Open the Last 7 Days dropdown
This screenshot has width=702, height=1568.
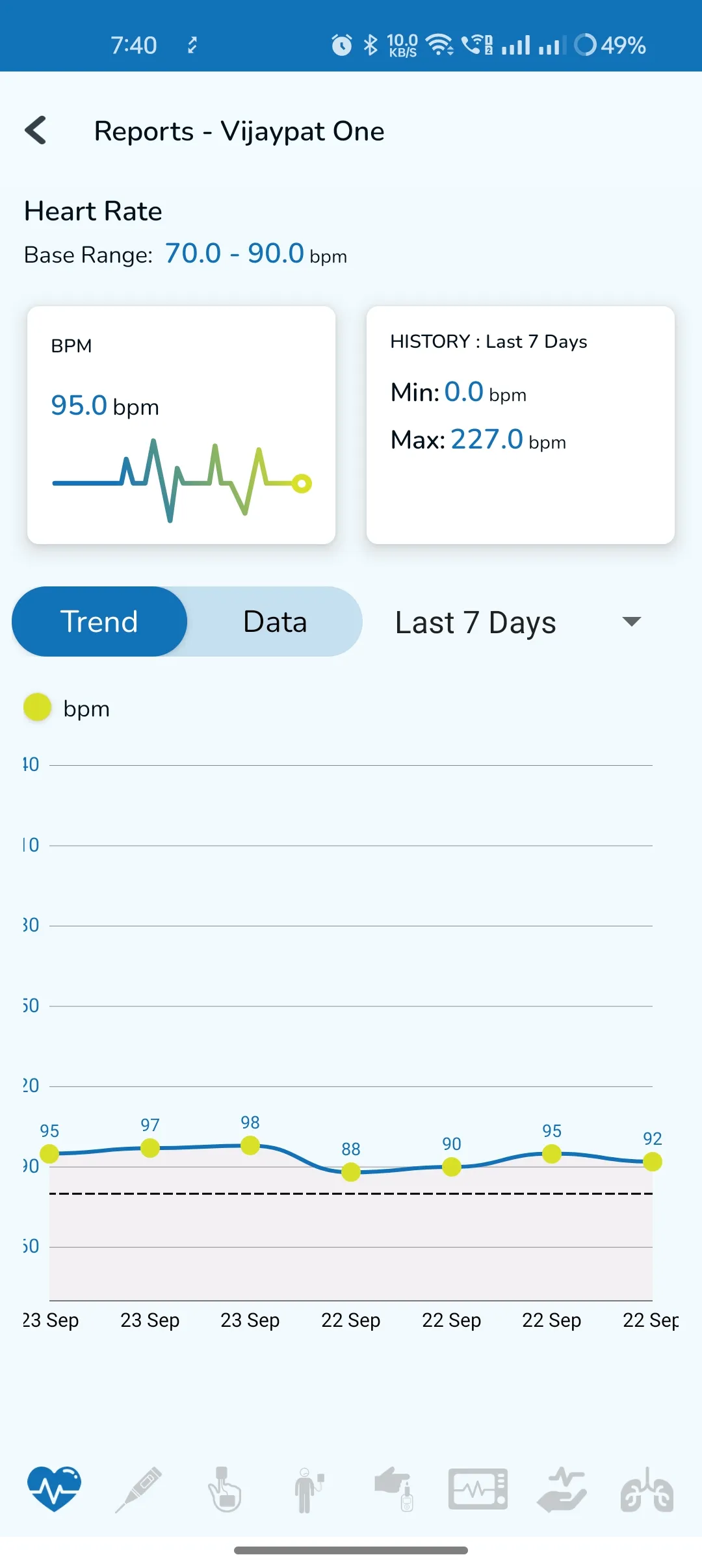[x=476, y=622]
